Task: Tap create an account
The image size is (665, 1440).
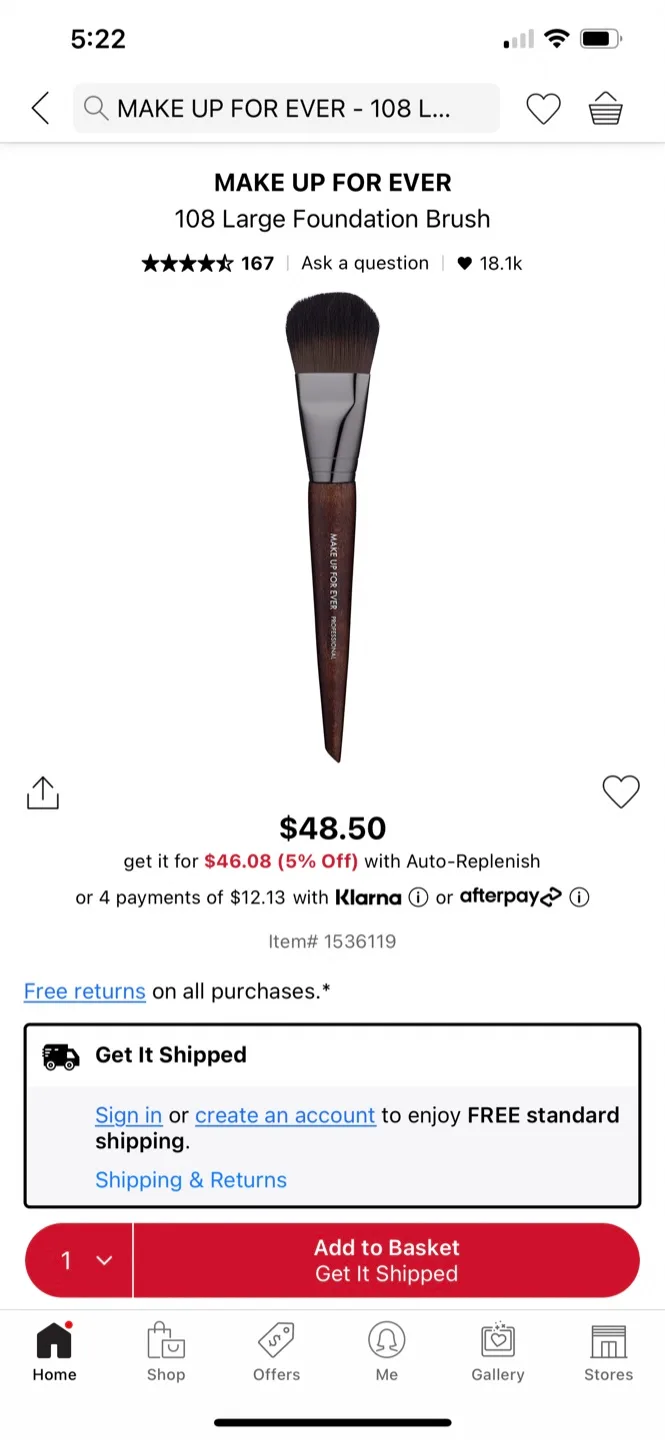Action: tap(285, 1115)
